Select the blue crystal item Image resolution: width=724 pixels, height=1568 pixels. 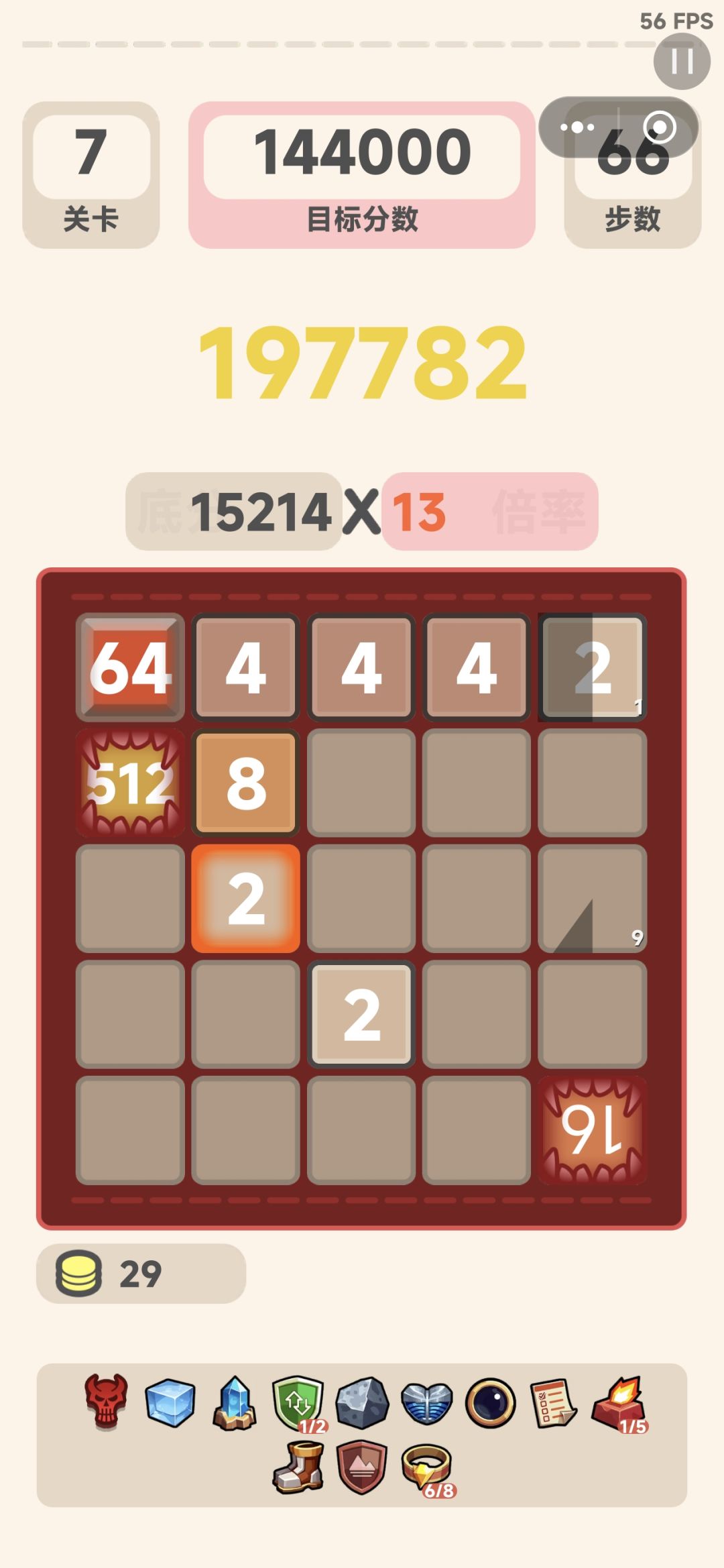click(235, 1402)
